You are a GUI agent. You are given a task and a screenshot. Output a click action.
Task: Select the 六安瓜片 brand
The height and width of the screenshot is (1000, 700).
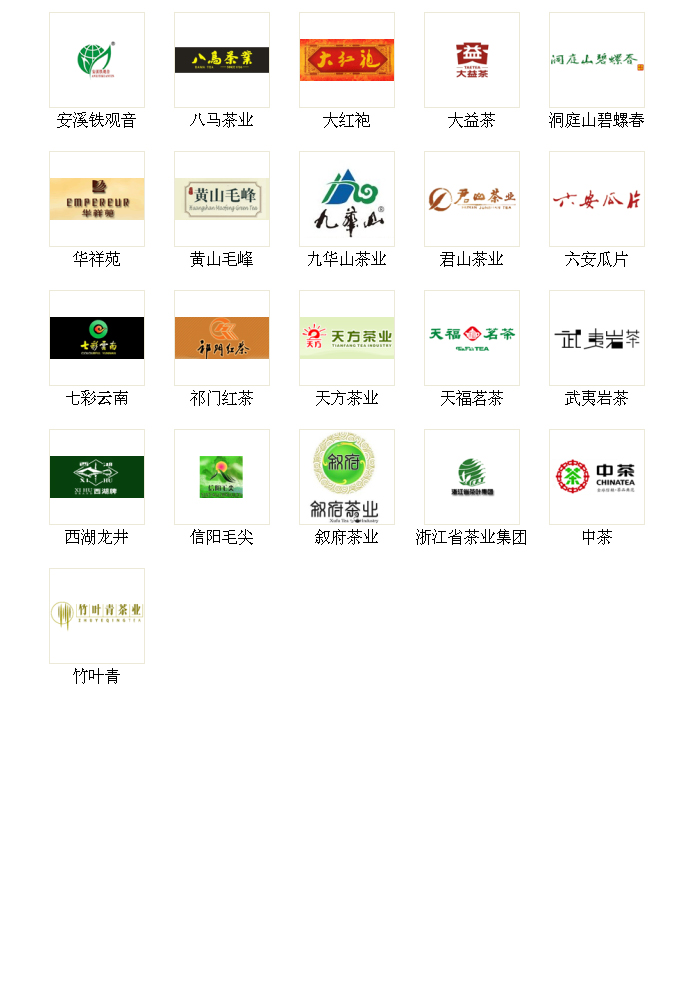tap(597, 199)
